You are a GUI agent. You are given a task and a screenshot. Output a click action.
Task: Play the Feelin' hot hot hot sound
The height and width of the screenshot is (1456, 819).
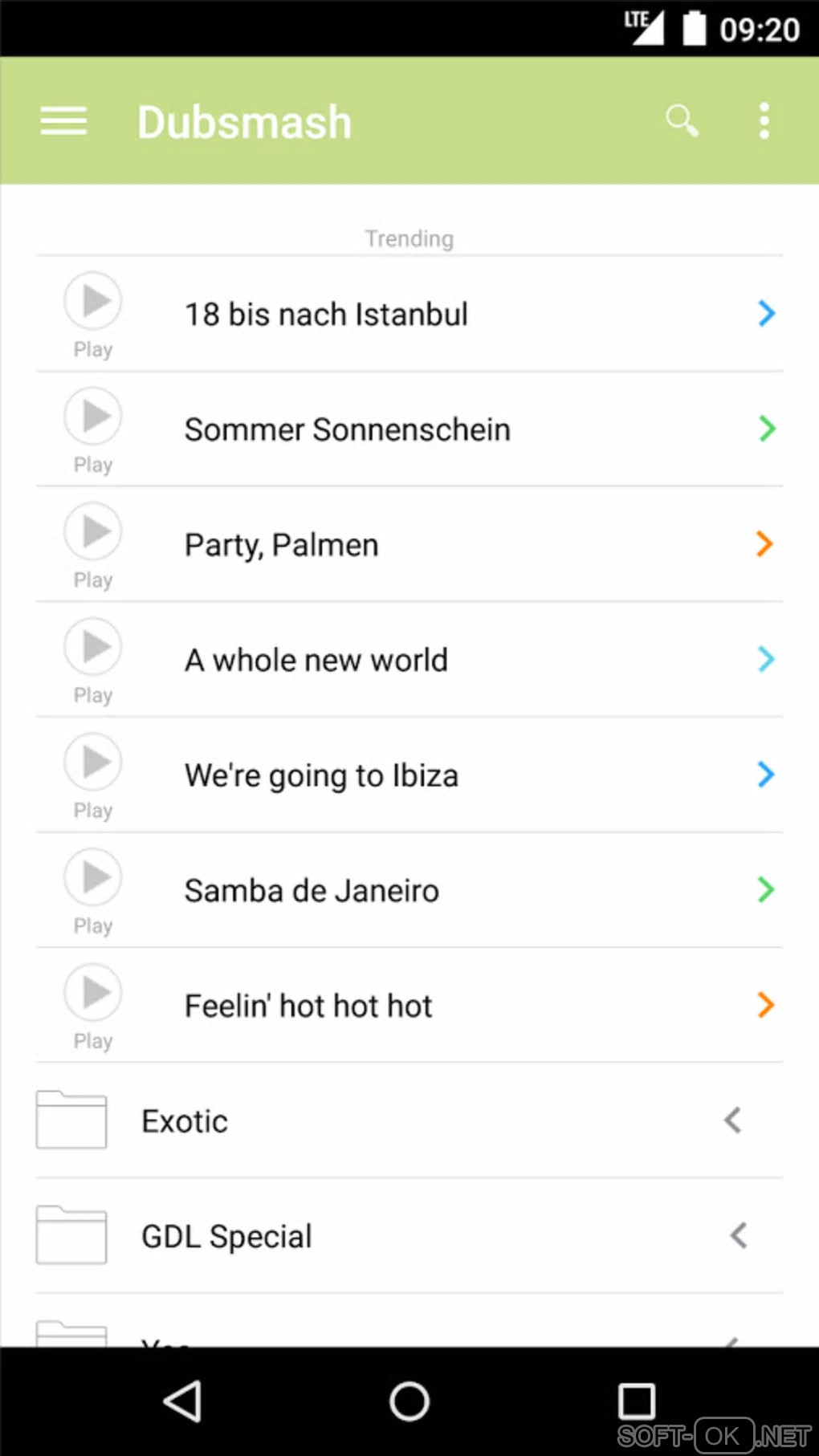point(93,994)
